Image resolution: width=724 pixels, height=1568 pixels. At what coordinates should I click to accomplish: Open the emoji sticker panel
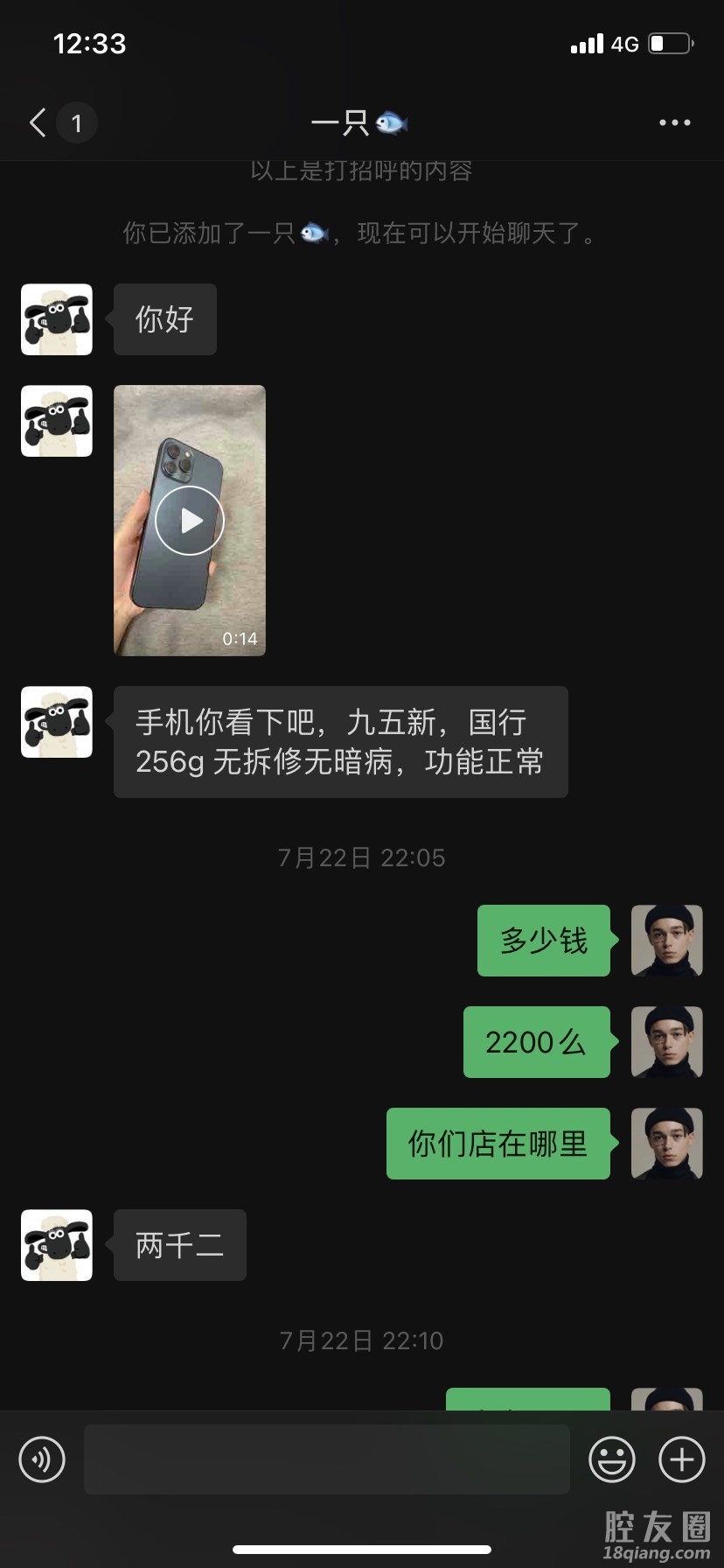pos(612,1459)
